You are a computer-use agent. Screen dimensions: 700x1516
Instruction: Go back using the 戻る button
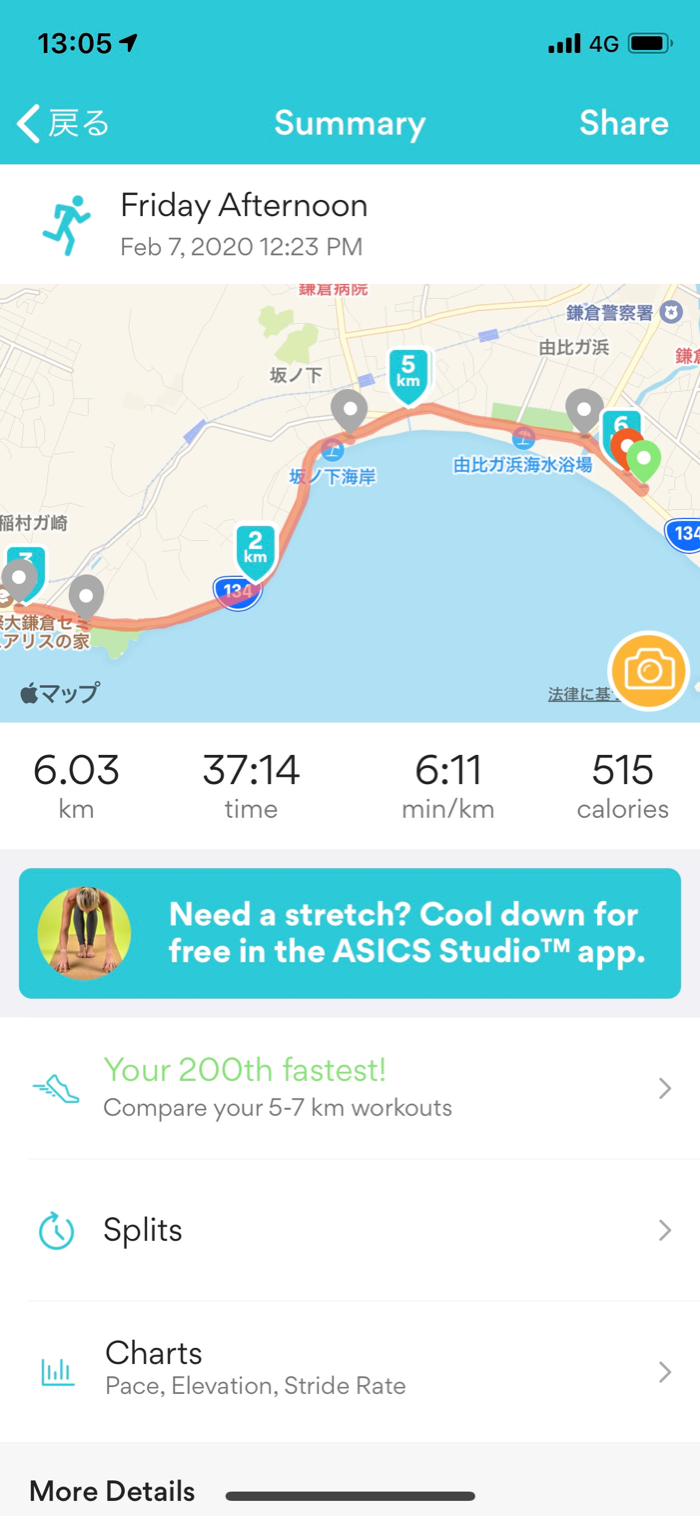(62, 124)
